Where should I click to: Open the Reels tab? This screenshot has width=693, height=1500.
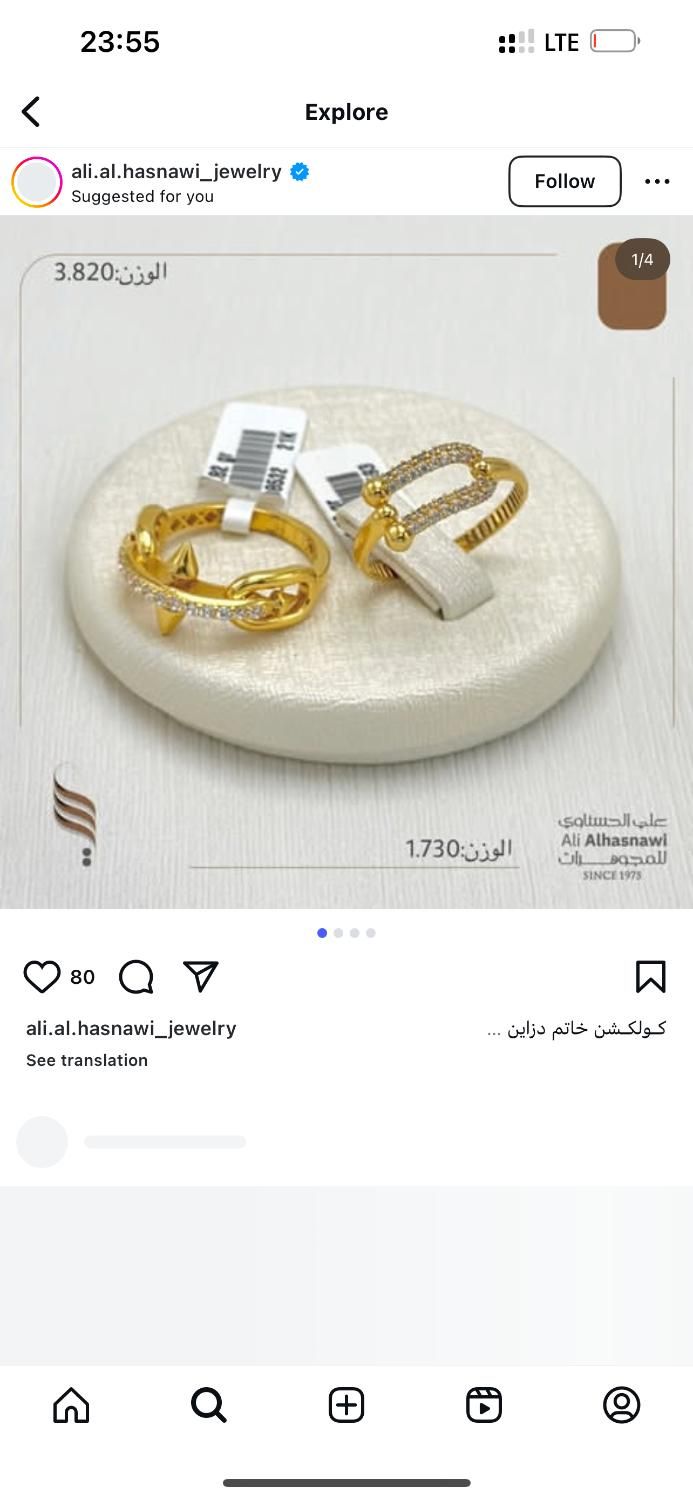[x=484, y=1405]
